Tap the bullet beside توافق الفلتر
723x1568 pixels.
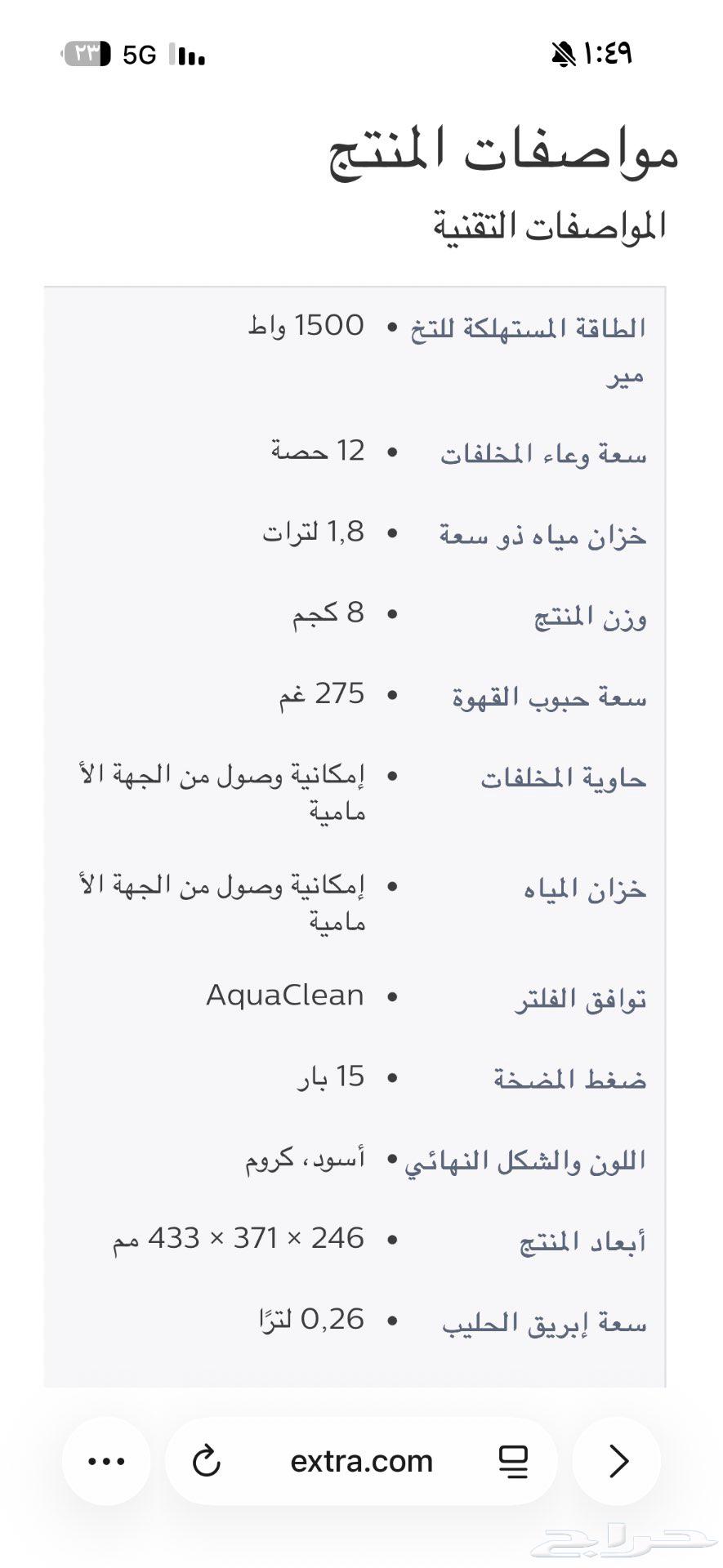click(x=394, y=996)
